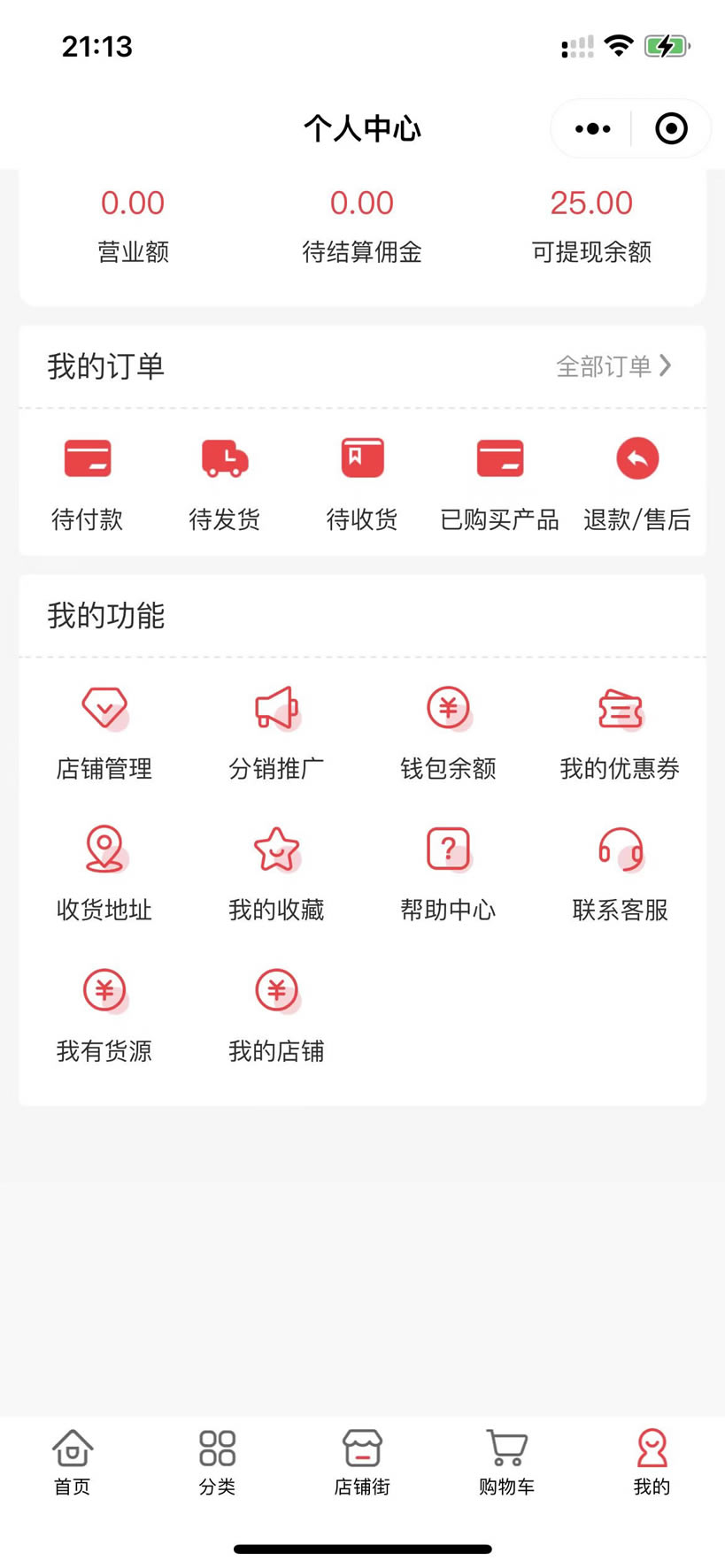Open 已购买产品
The image size is (725, 1568).
[500, 484]
